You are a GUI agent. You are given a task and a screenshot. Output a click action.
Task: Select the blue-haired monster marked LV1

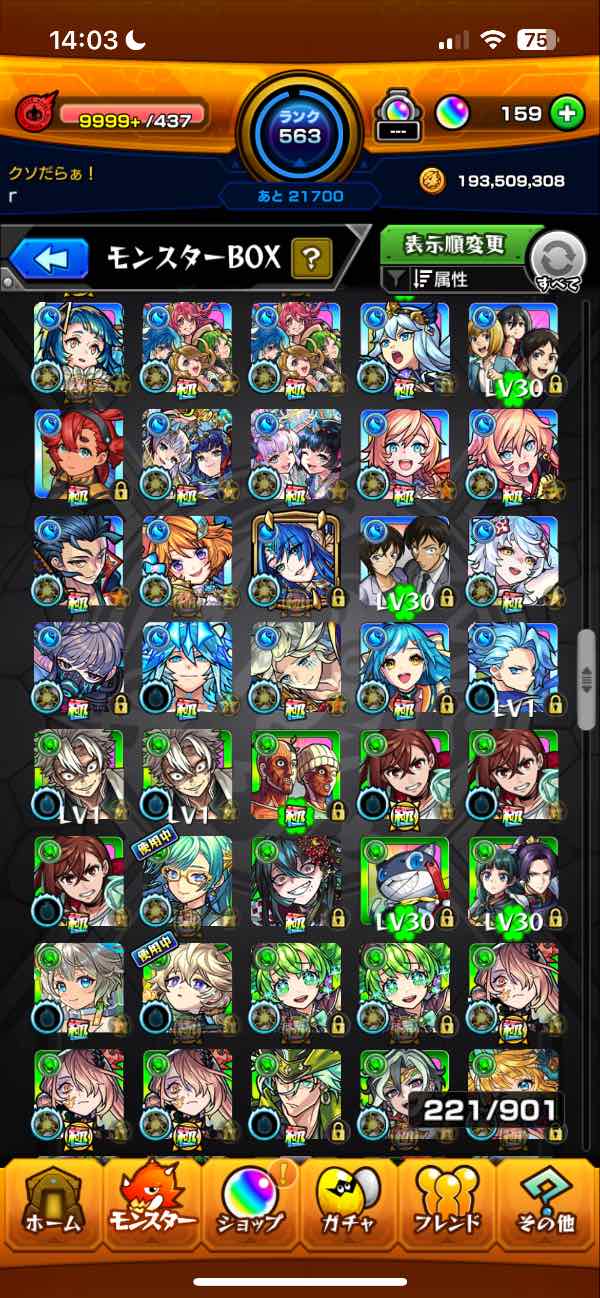(x=513, y=669)
